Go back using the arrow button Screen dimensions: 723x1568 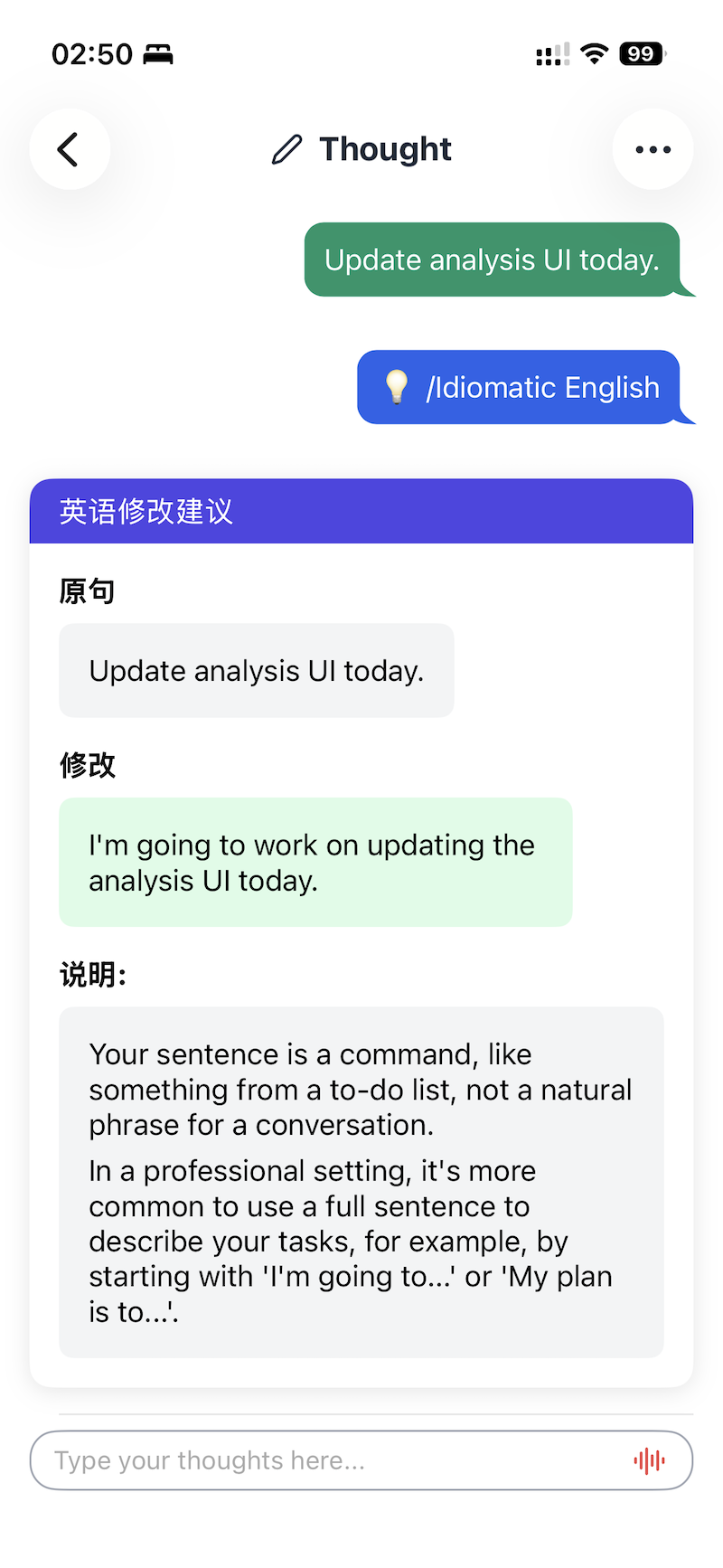point(70,149)
